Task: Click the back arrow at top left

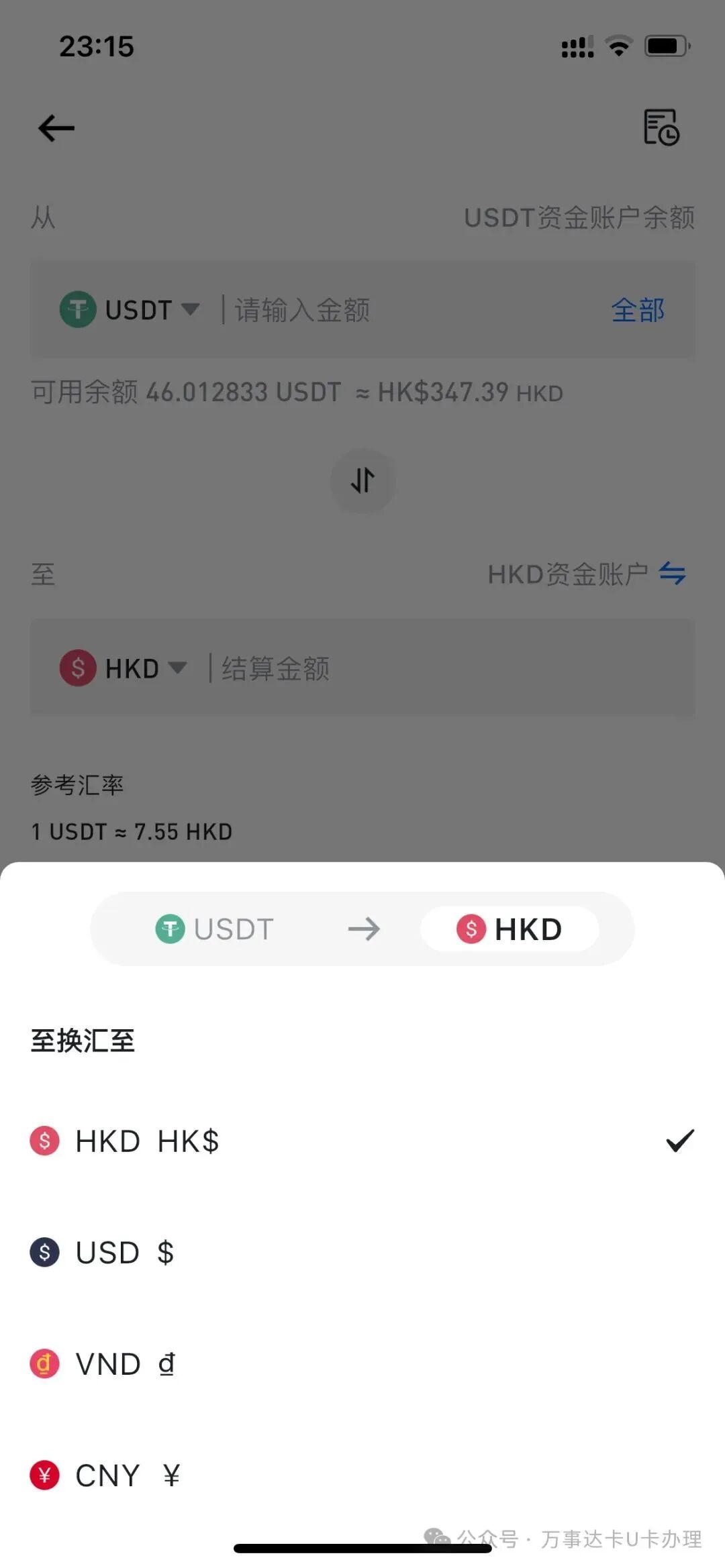Action: (x=55, y=127)
